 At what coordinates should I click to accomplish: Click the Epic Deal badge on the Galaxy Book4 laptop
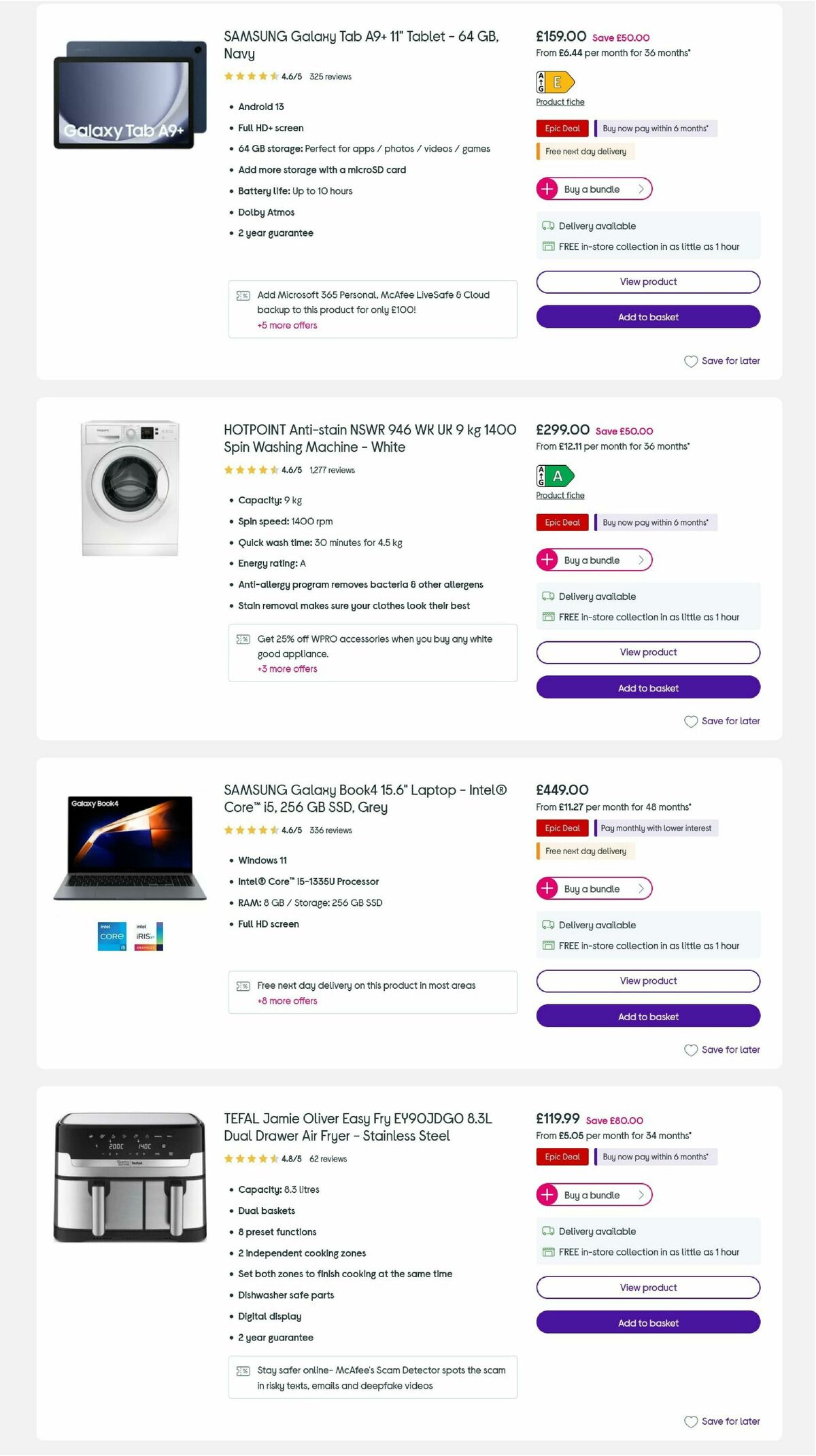562,828
